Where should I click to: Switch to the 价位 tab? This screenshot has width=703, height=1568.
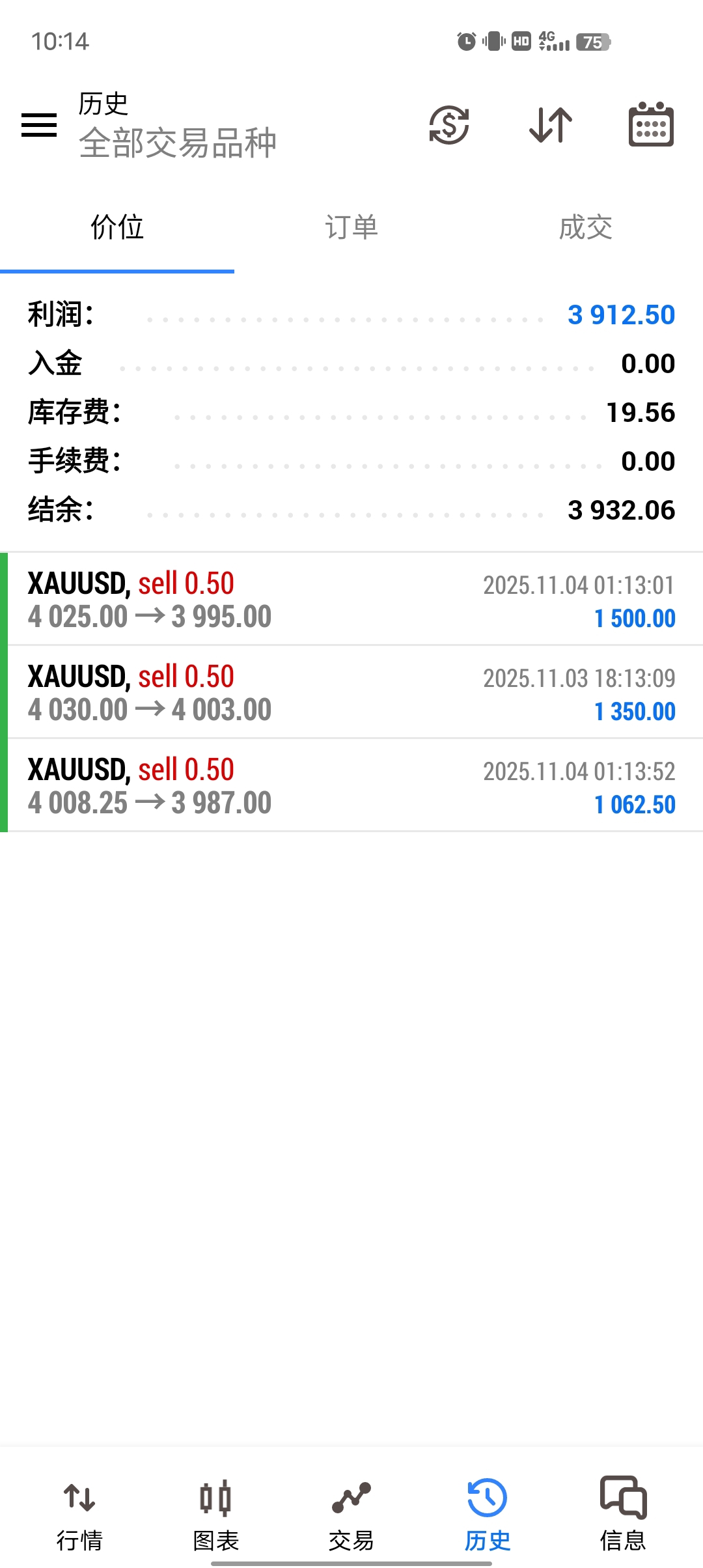117,228
